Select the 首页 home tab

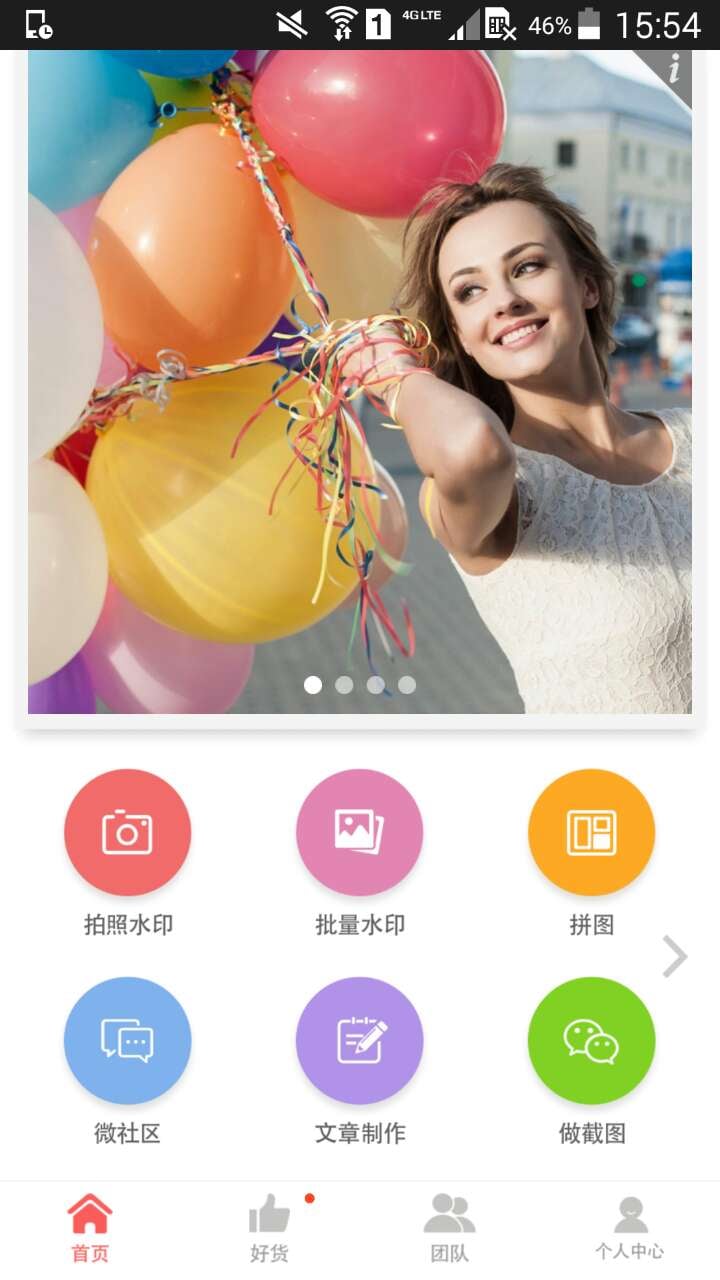[89, 1229]
